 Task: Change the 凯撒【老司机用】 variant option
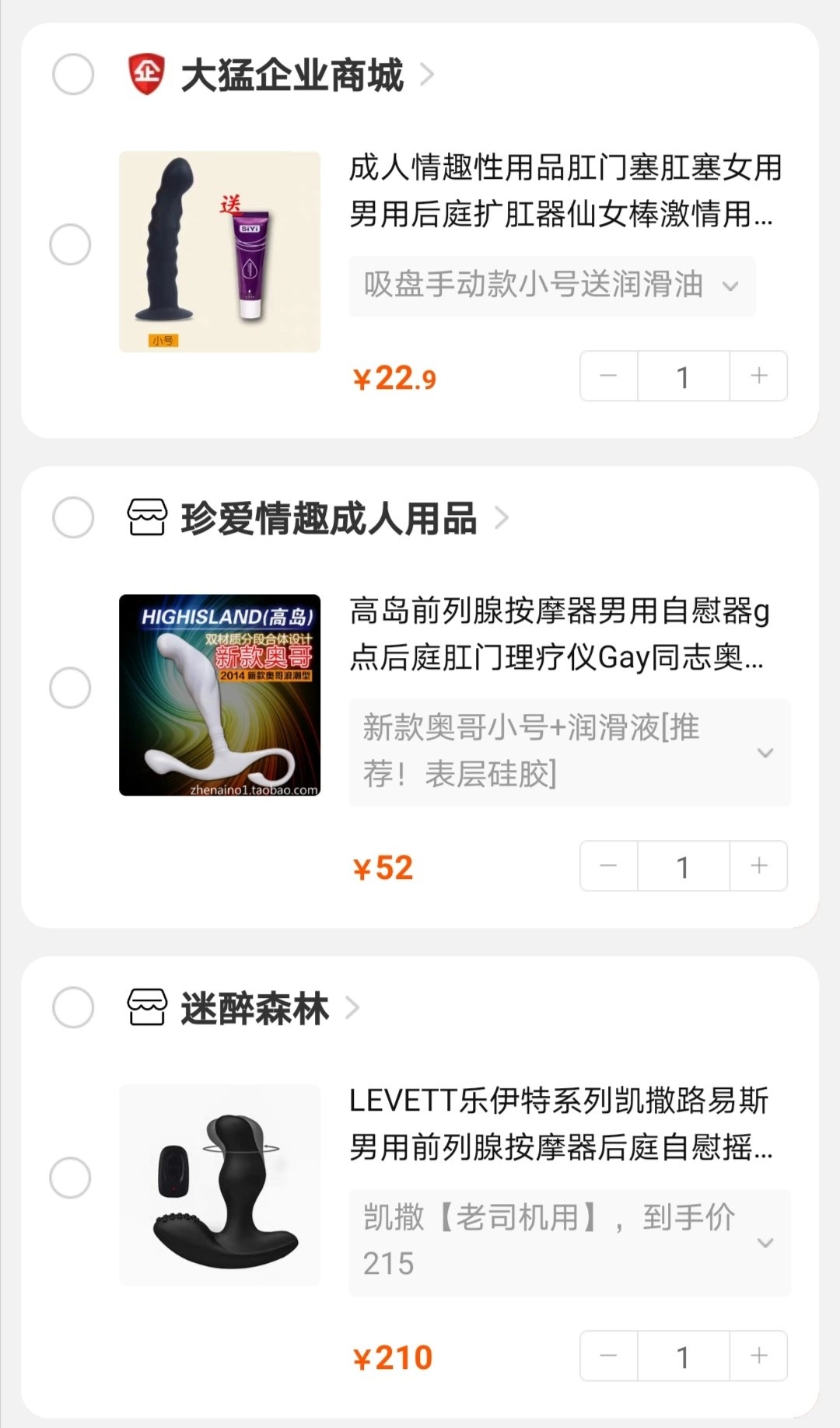click(x=569, y=1241)
